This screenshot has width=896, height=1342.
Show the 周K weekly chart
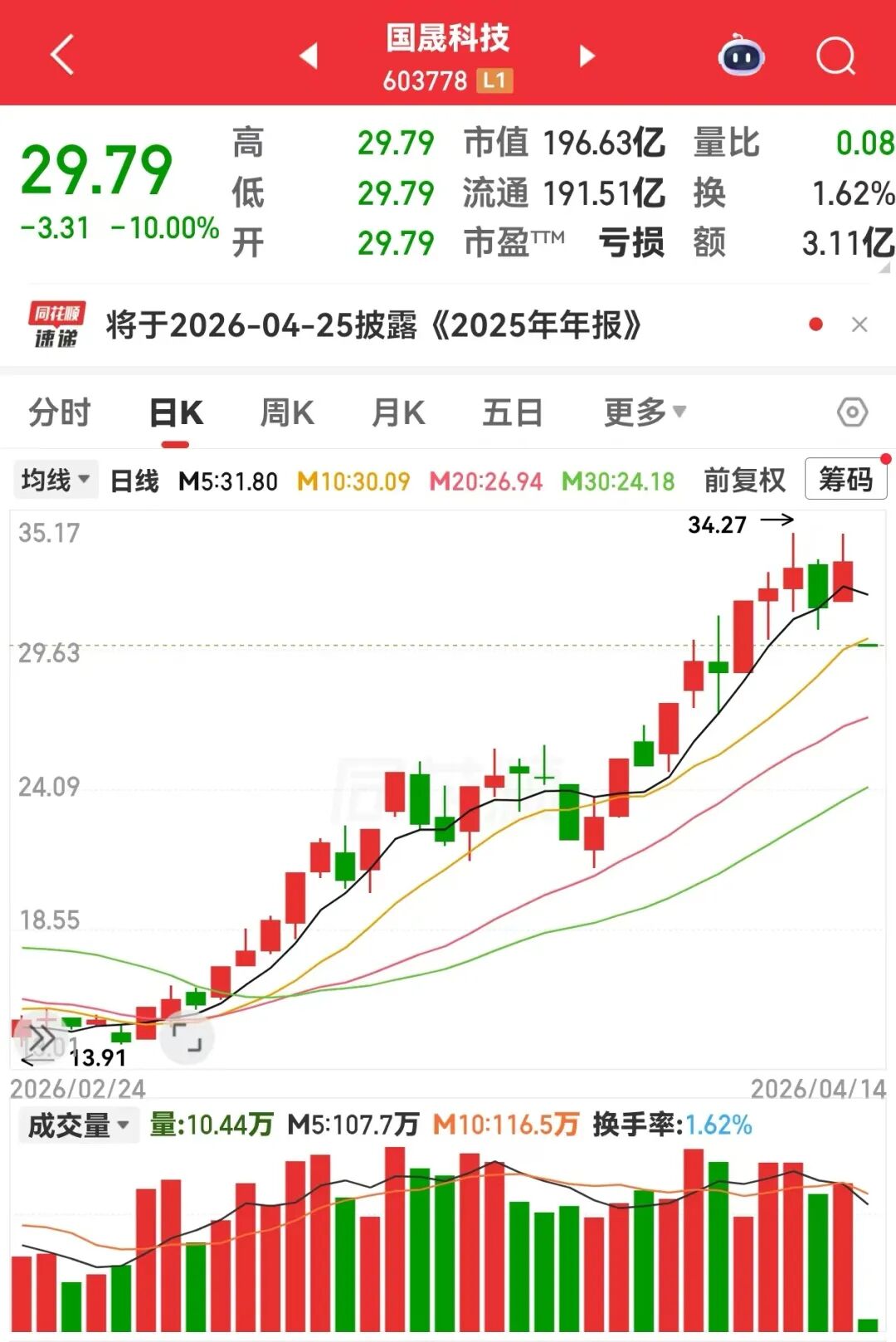287,412
